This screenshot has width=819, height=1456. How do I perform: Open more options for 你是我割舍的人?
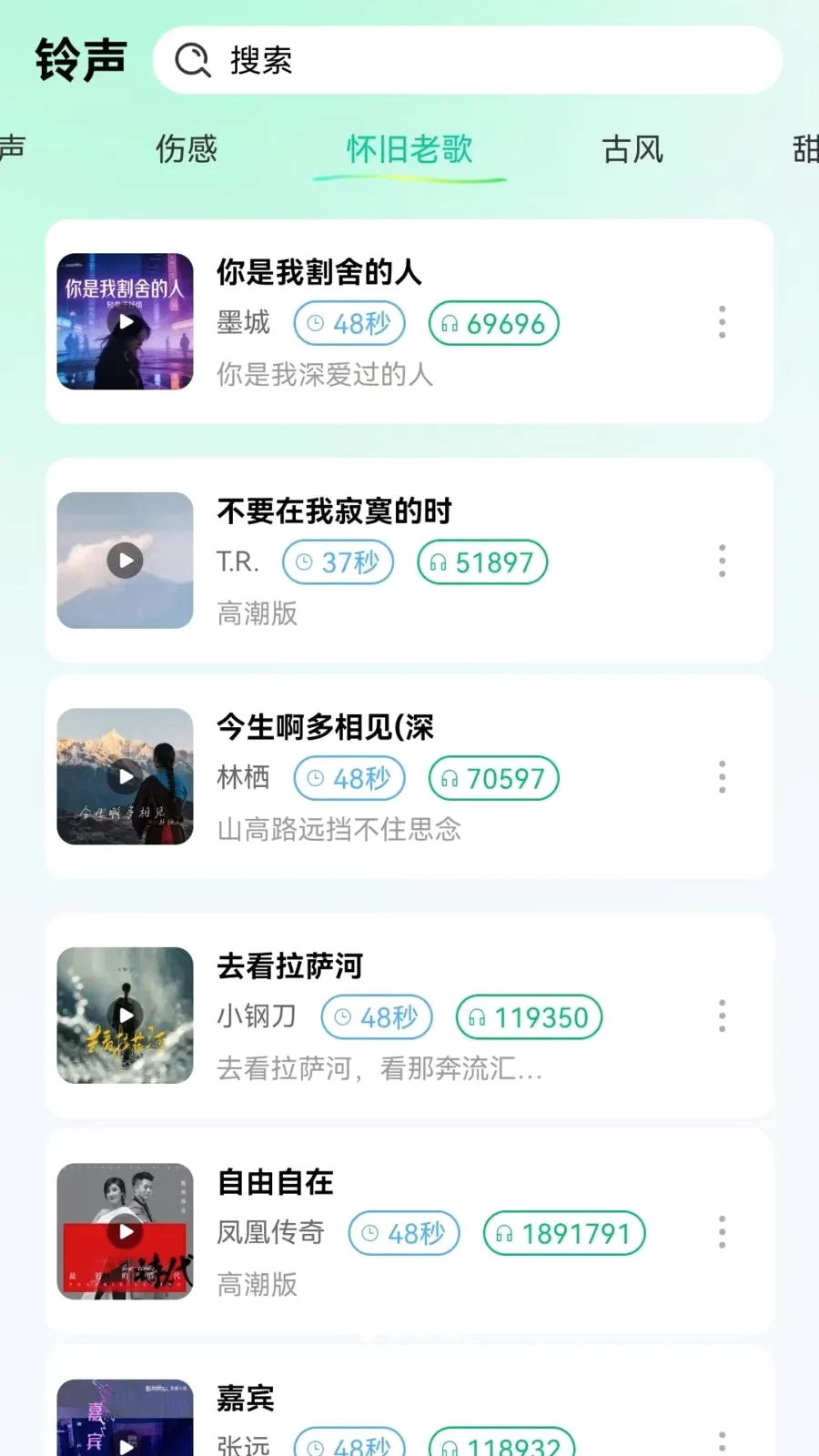click(x=723, y=322)
